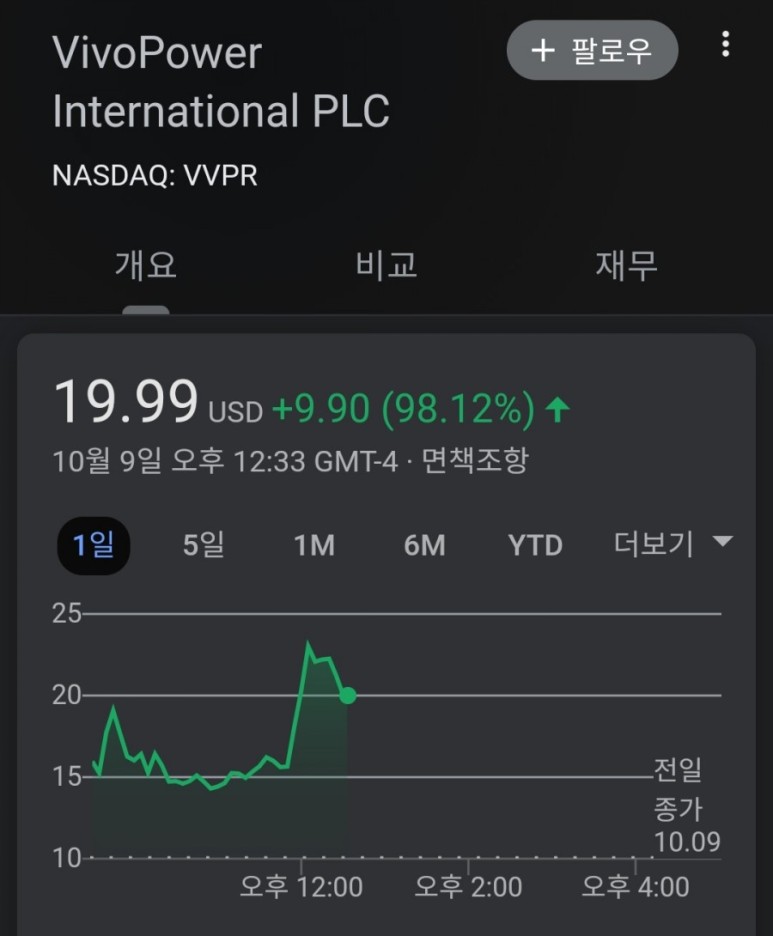The height and width of the screenshot is (936, 773).
Task: Tap the 팔로우 follow button
Action: [x=592, y=50]
